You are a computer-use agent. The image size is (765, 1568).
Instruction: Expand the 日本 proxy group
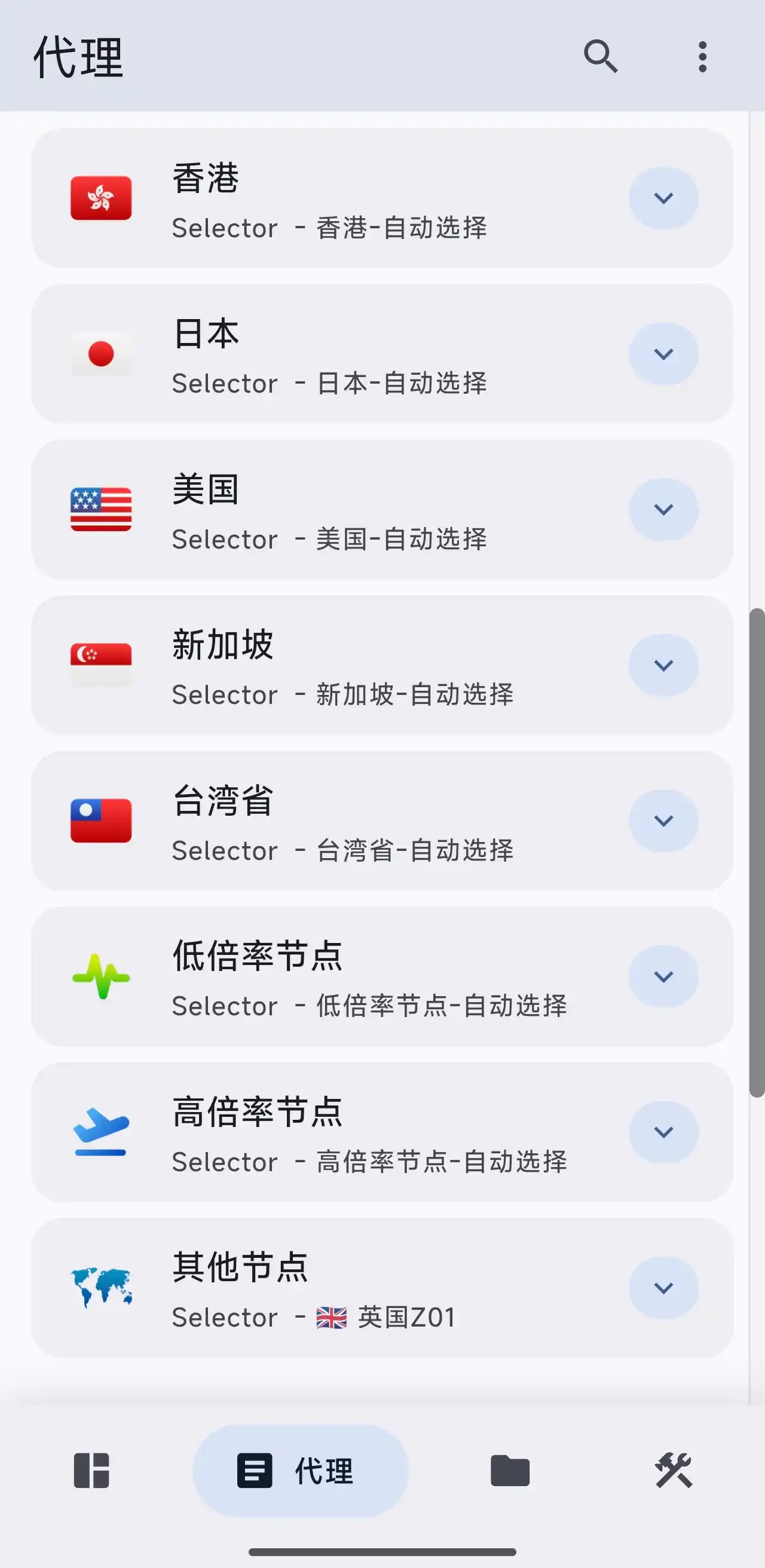[x=663, y=354]
